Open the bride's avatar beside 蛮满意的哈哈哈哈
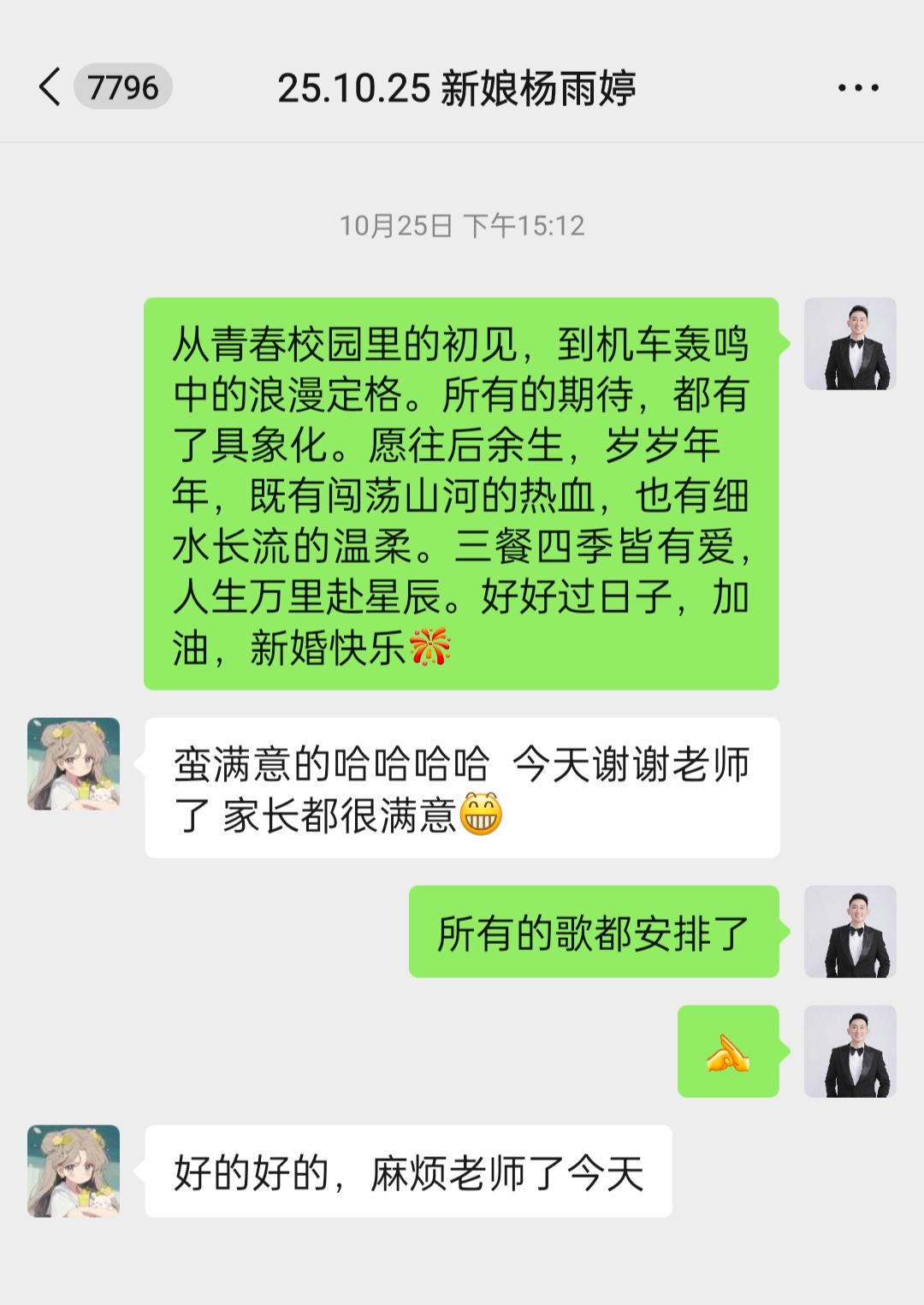 click(x=74, y=764)
